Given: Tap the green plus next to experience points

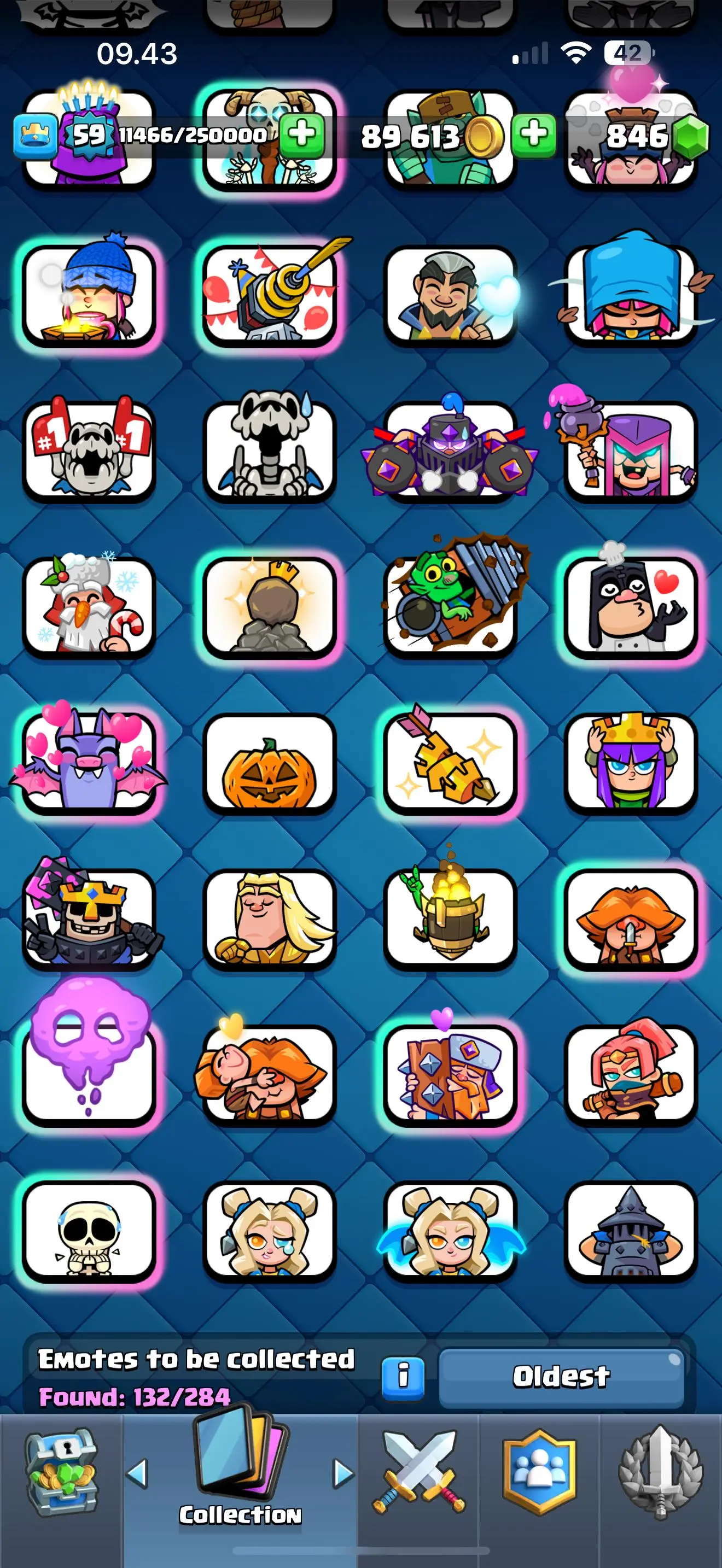Looking at the screenshot, I should tap(302, 134).
